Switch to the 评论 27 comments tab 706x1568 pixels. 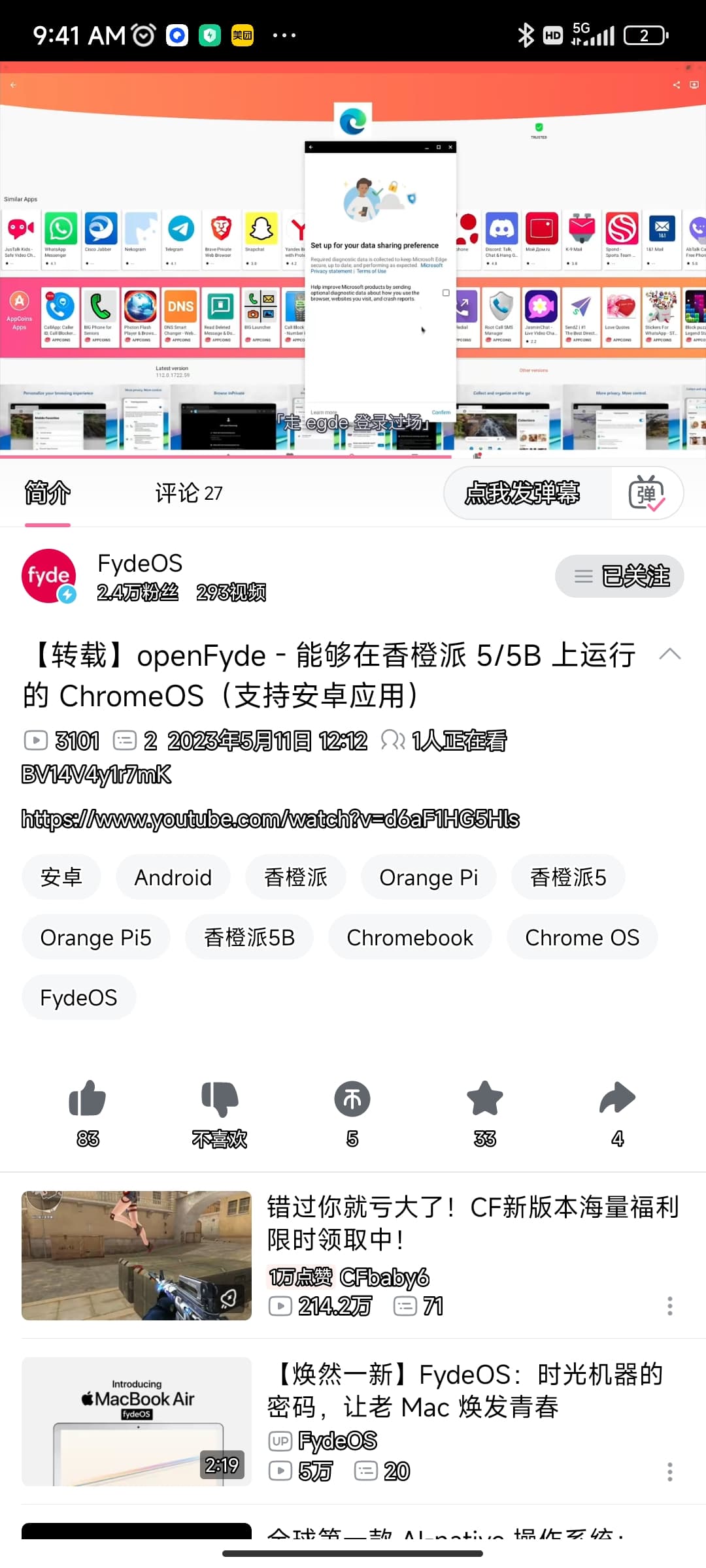tap(188, 493)
